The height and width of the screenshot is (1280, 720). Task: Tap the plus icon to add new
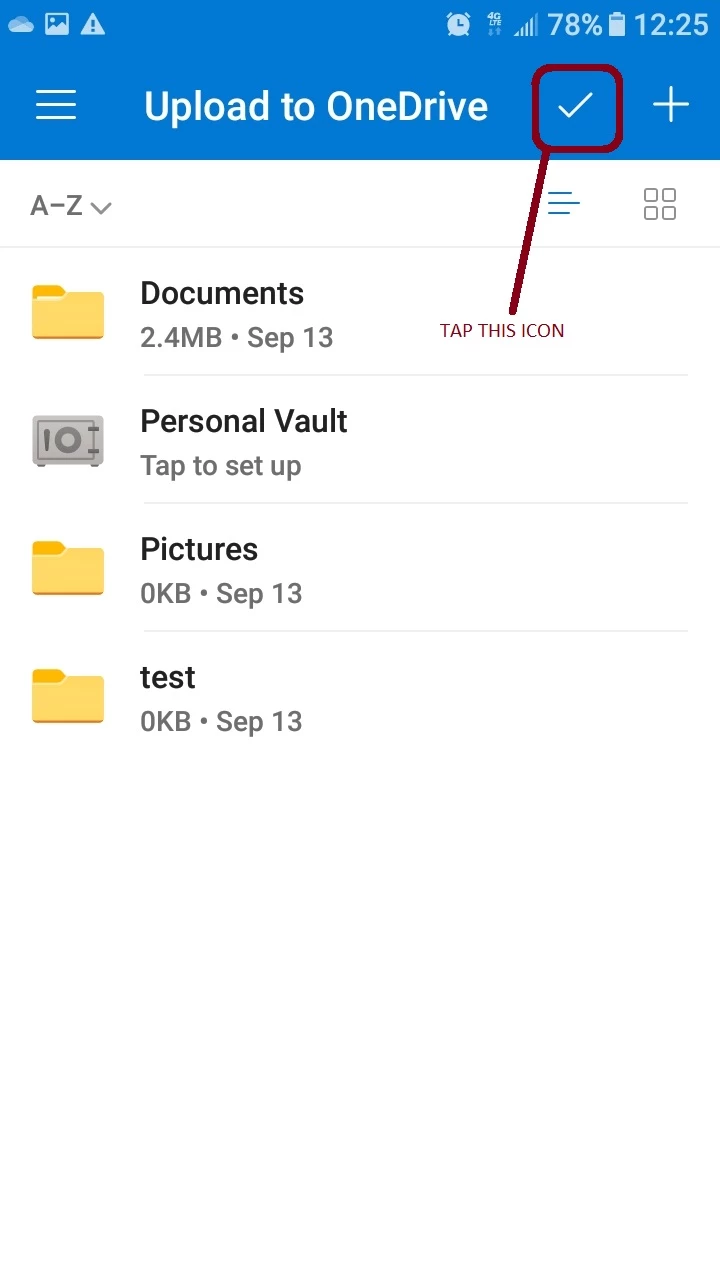(x=670, y=105)
